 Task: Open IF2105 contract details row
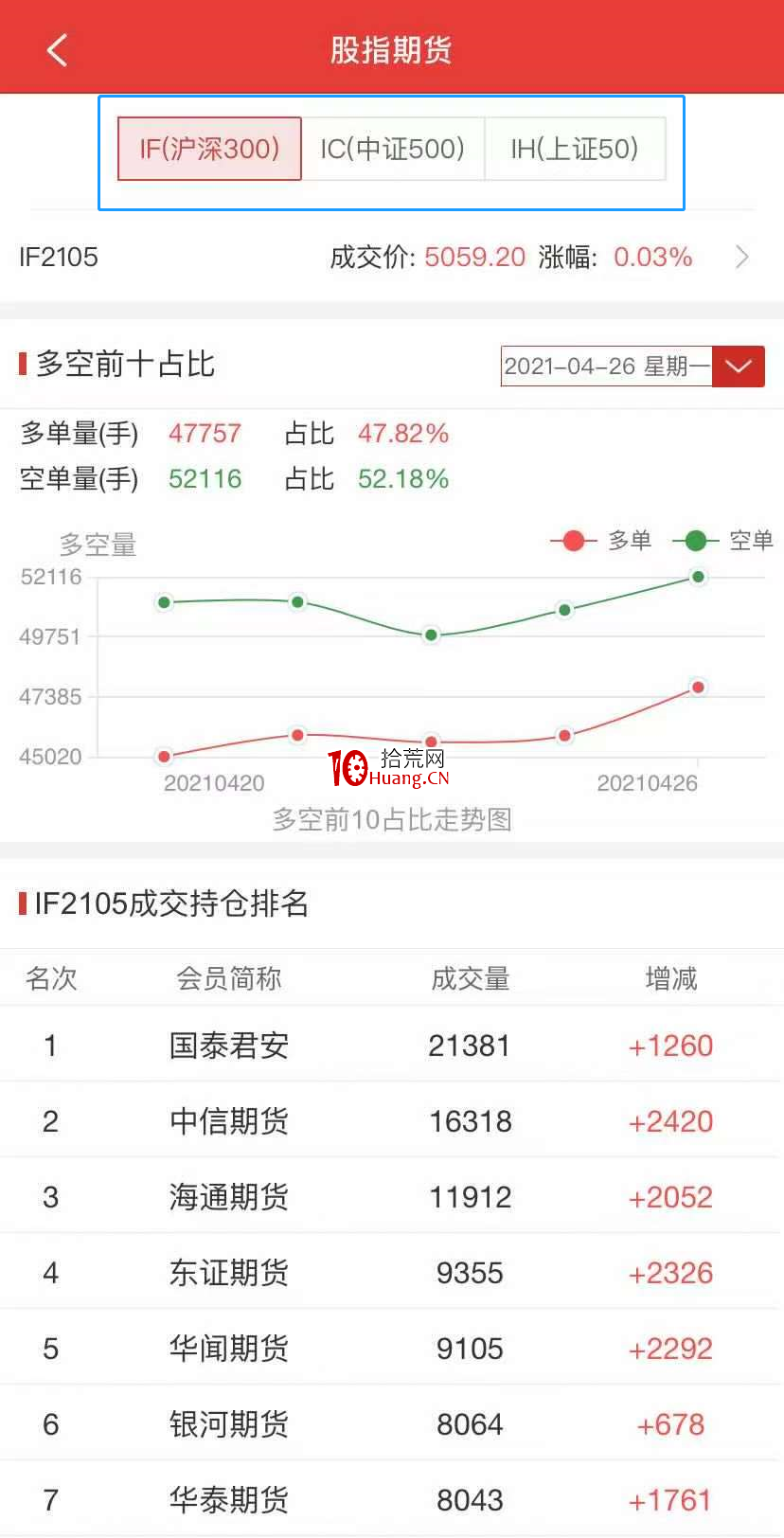392,257
